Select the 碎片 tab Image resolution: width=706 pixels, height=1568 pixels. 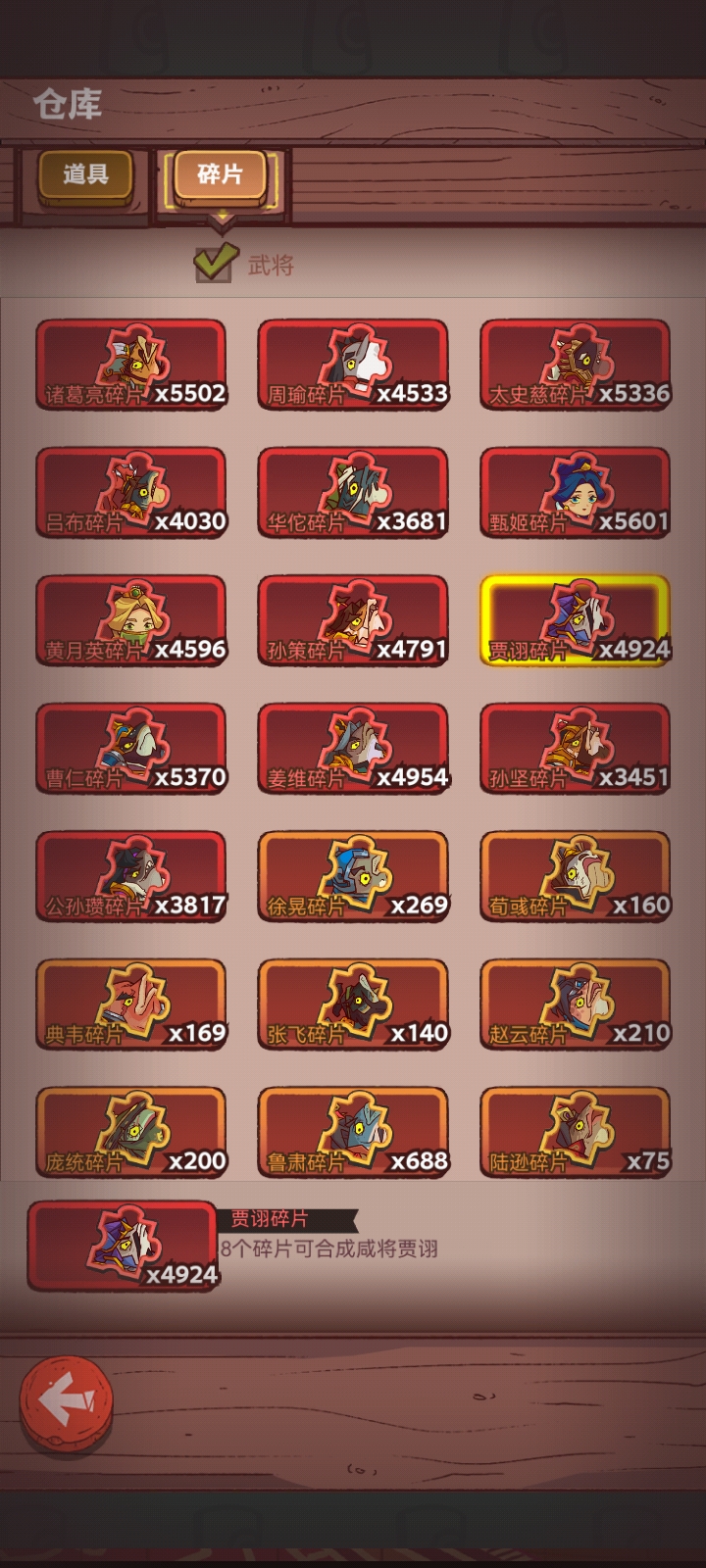221,176
